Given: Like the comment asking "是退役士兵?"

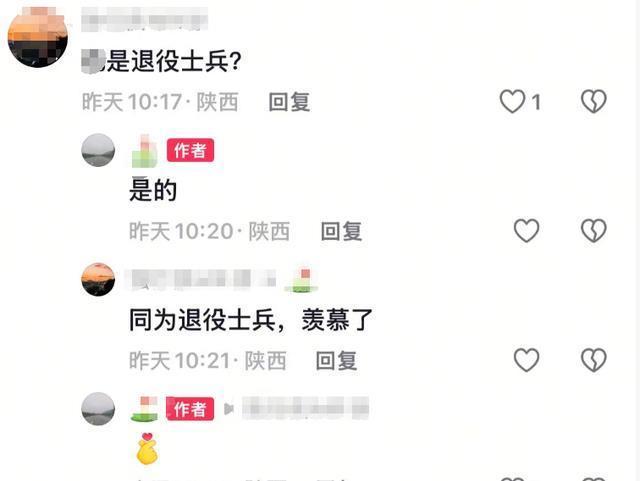Looking at the screenshot, I should point(513,102).
